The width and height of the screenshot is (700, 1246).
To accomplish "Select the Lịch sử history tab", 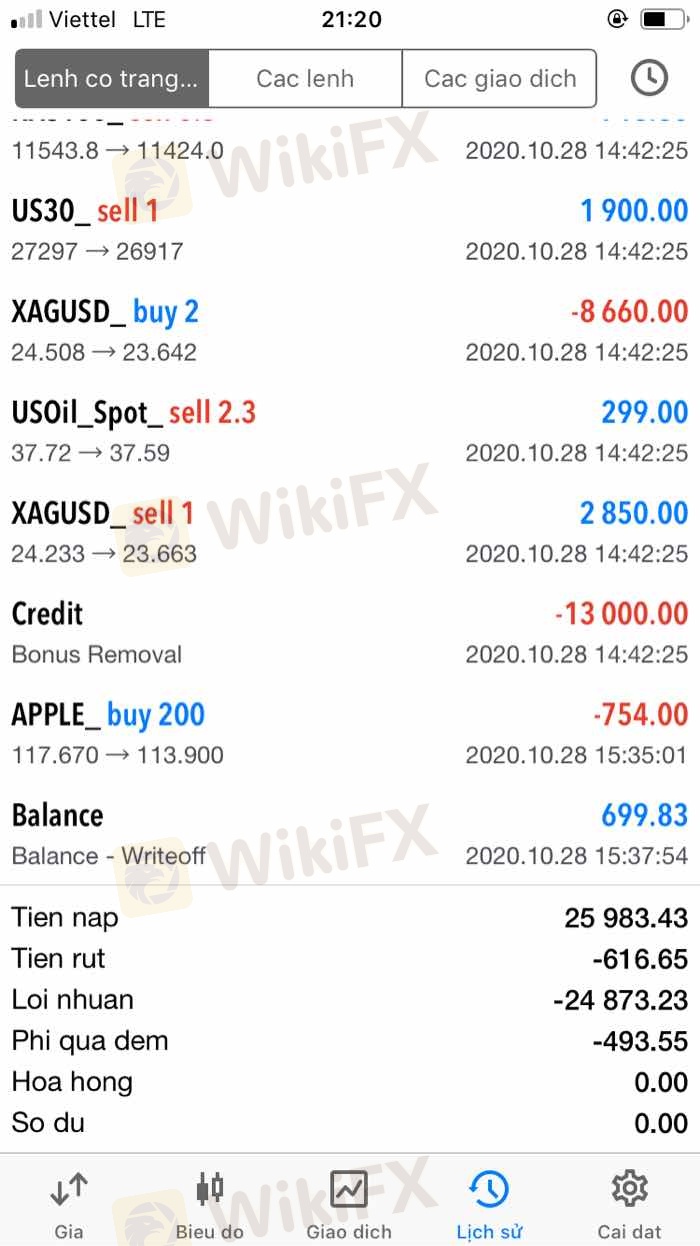I will pos(489,1204).
